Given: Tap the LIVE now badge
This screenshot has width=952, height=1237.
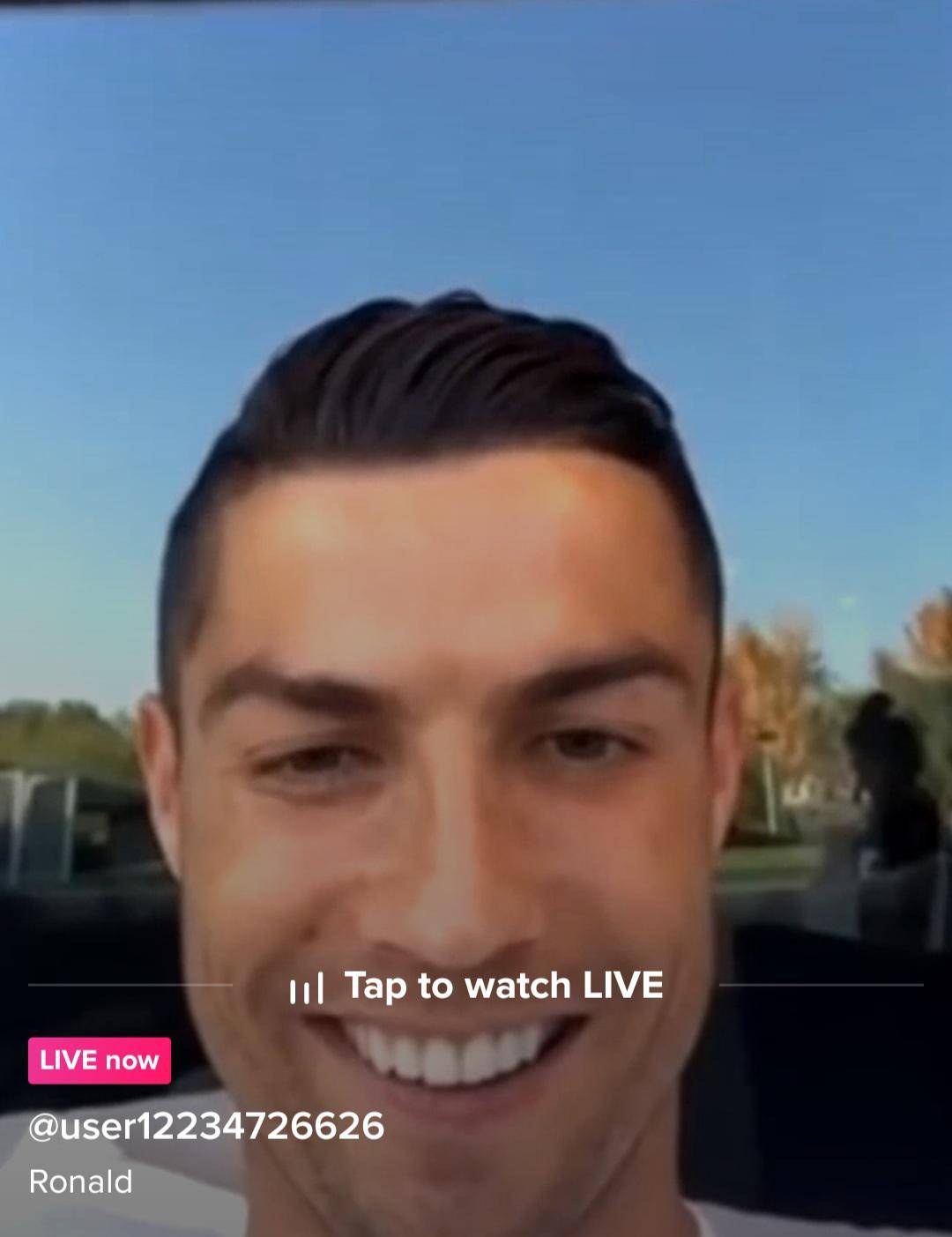Looking at the screenshot, I should tap(100, 1060).
